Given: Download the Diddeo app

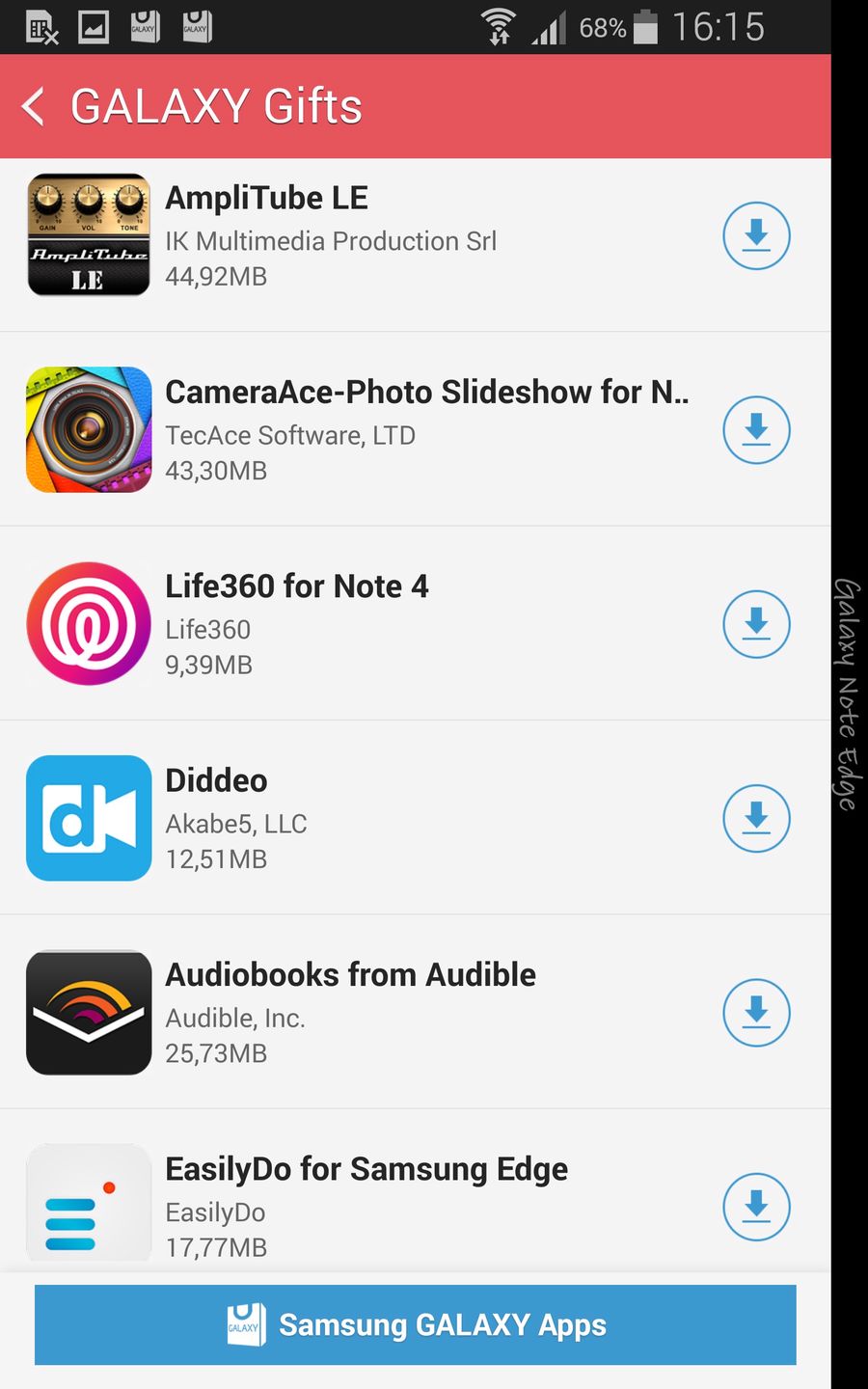Looking at the screenshot, I should 756,819.
